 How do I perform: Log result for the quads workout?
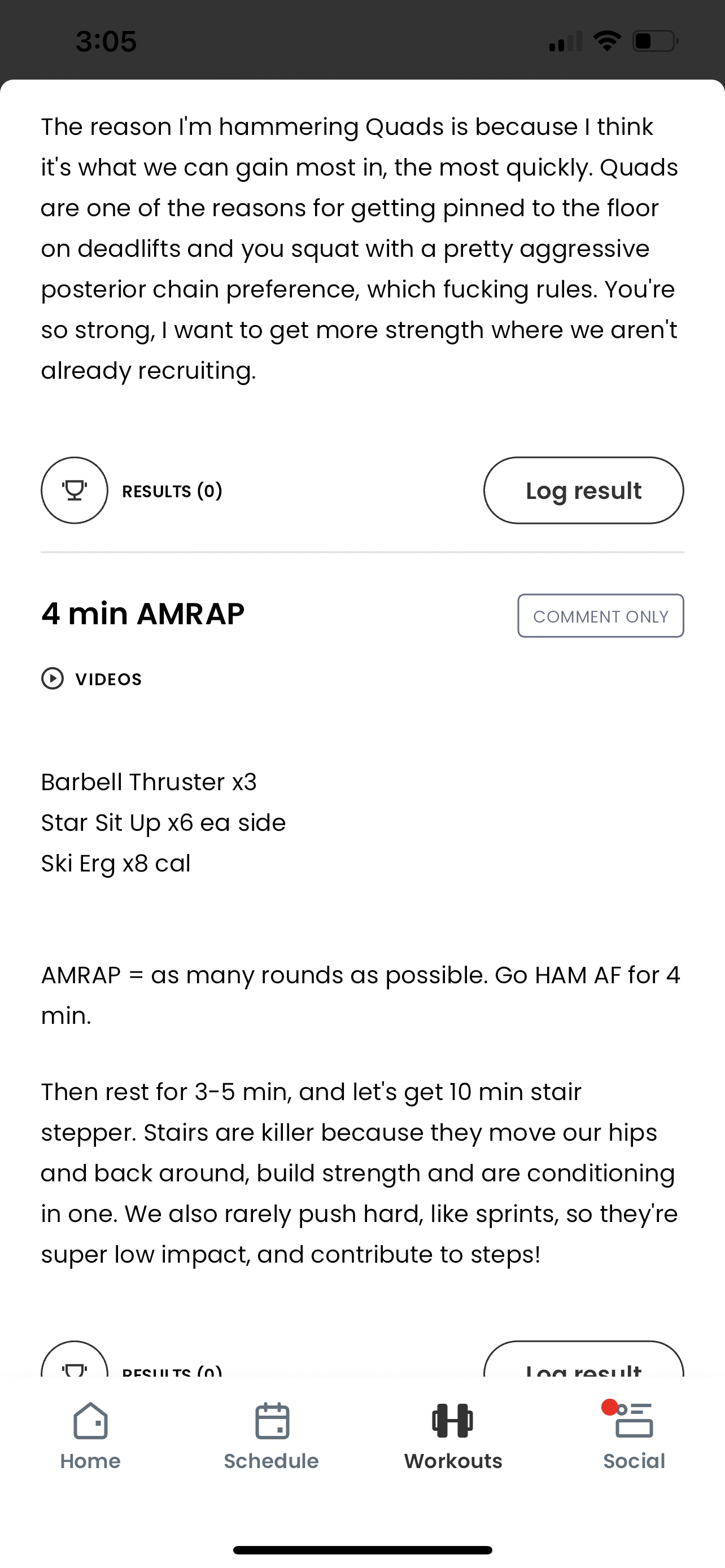583,490
